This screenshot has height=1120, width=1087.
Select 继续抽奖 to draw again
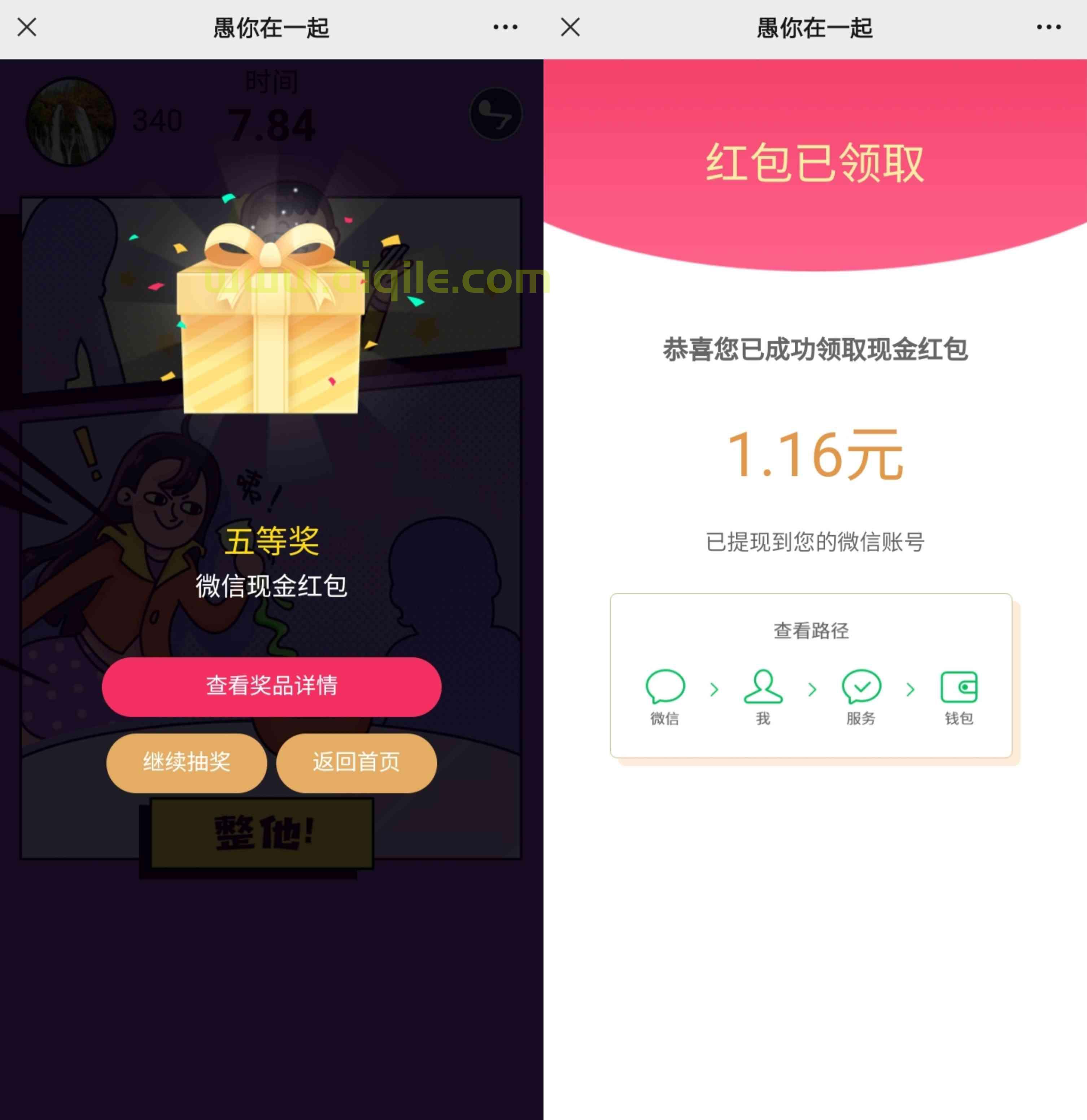[186, 762]
